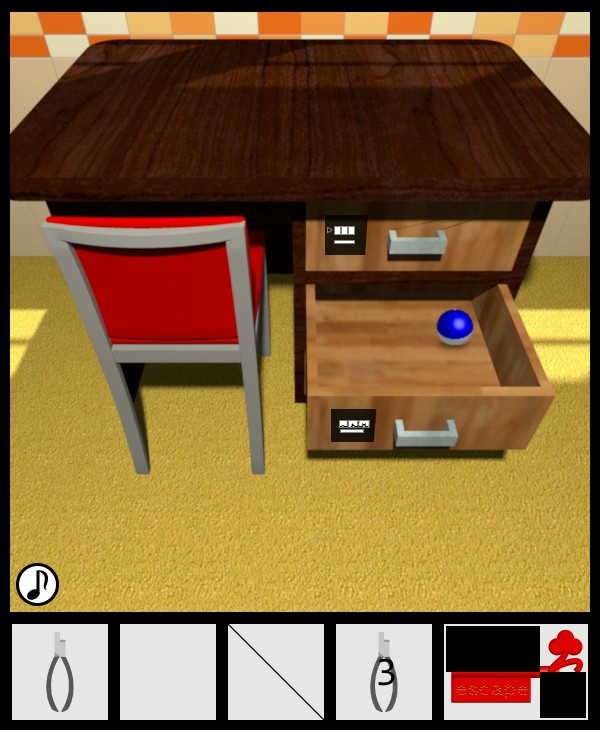Select the pliers in the first inventory slot
600x730 pixels.
60,672
